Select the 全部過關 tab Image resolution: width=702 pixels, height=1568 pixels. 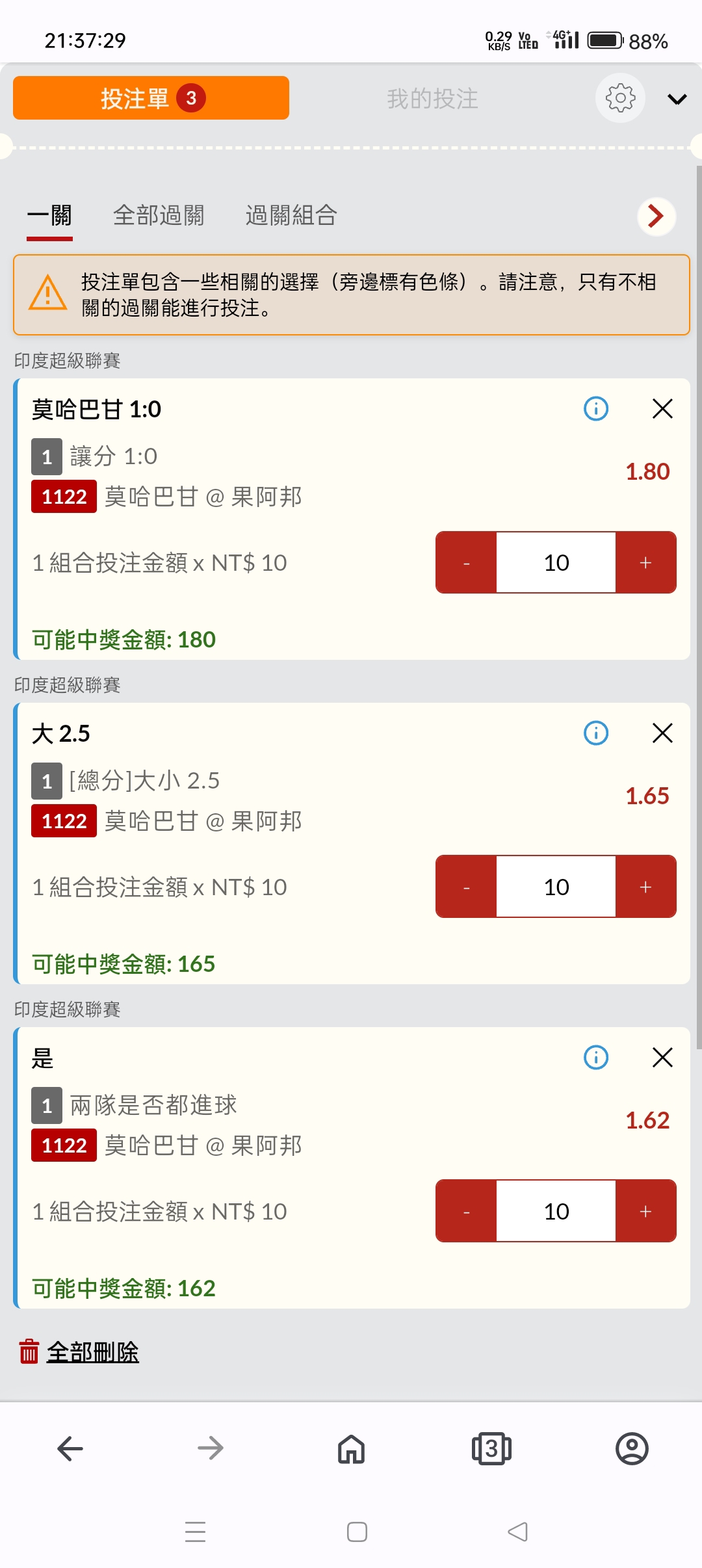pyautogui.click(x=159, y=215)
